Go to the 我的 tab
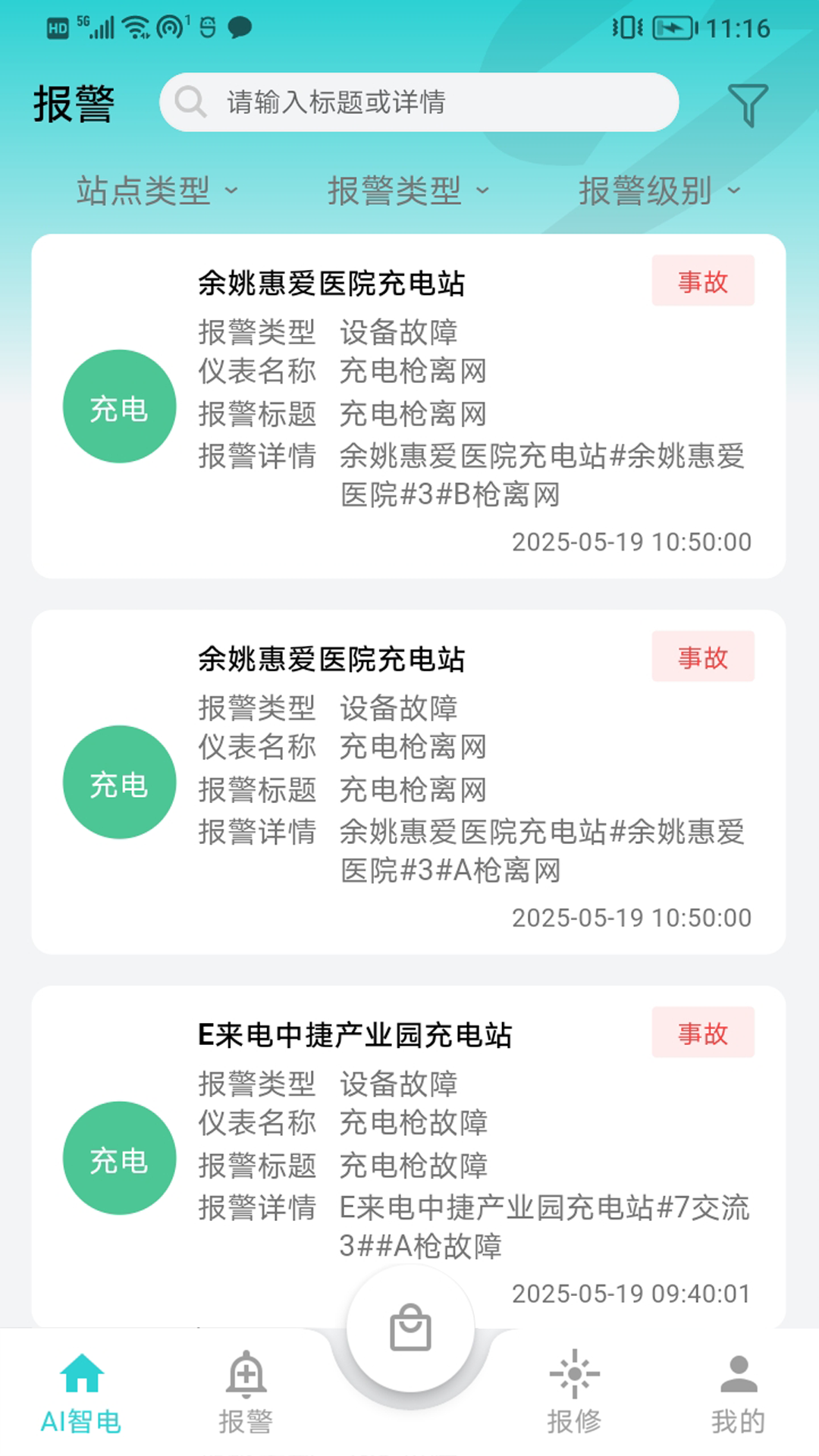This screenshot has width=819, height=1456. pyautogui.click(x=738, y=1394)
